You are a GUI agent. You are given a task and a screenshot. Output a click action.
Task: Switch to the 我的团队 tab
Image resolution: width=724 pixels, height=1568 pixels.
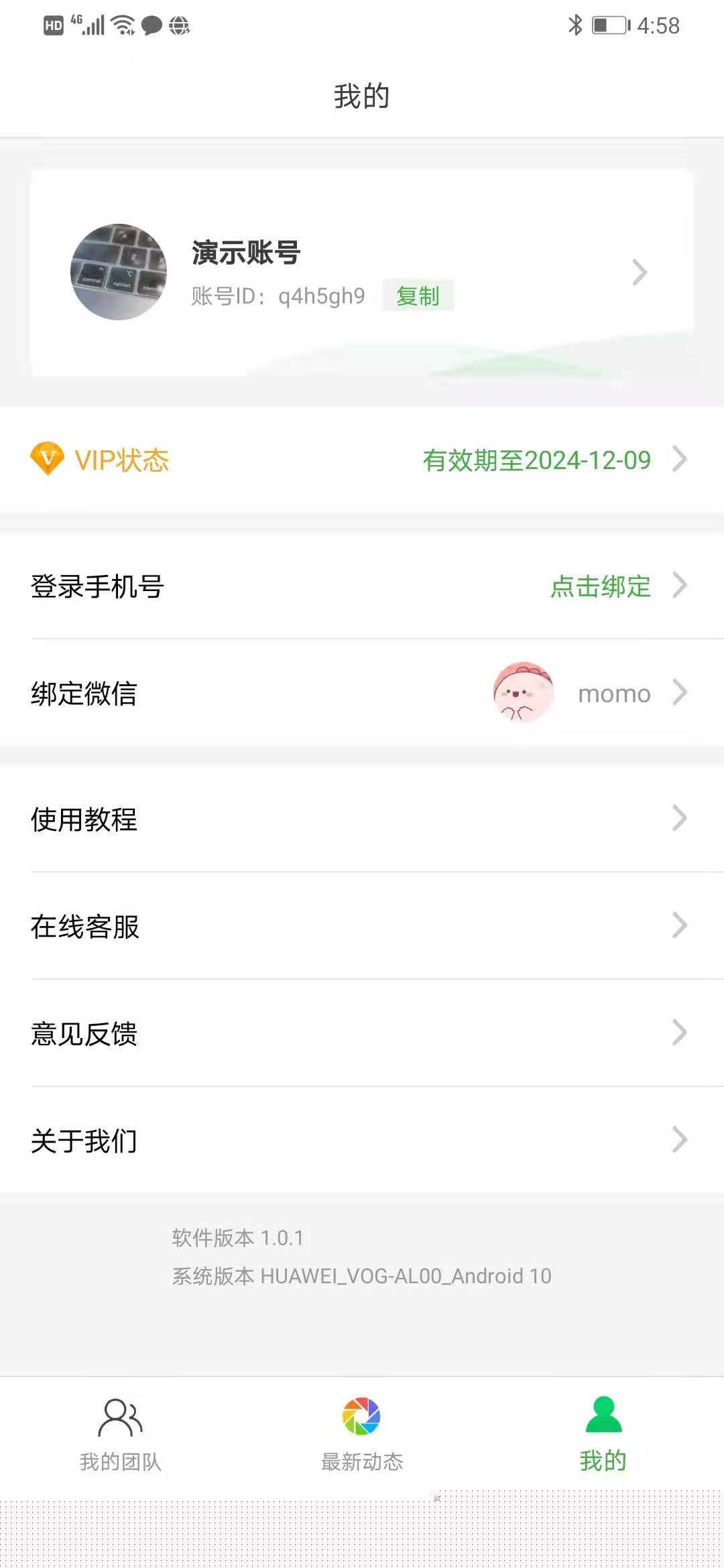(x=121, y=1434)
